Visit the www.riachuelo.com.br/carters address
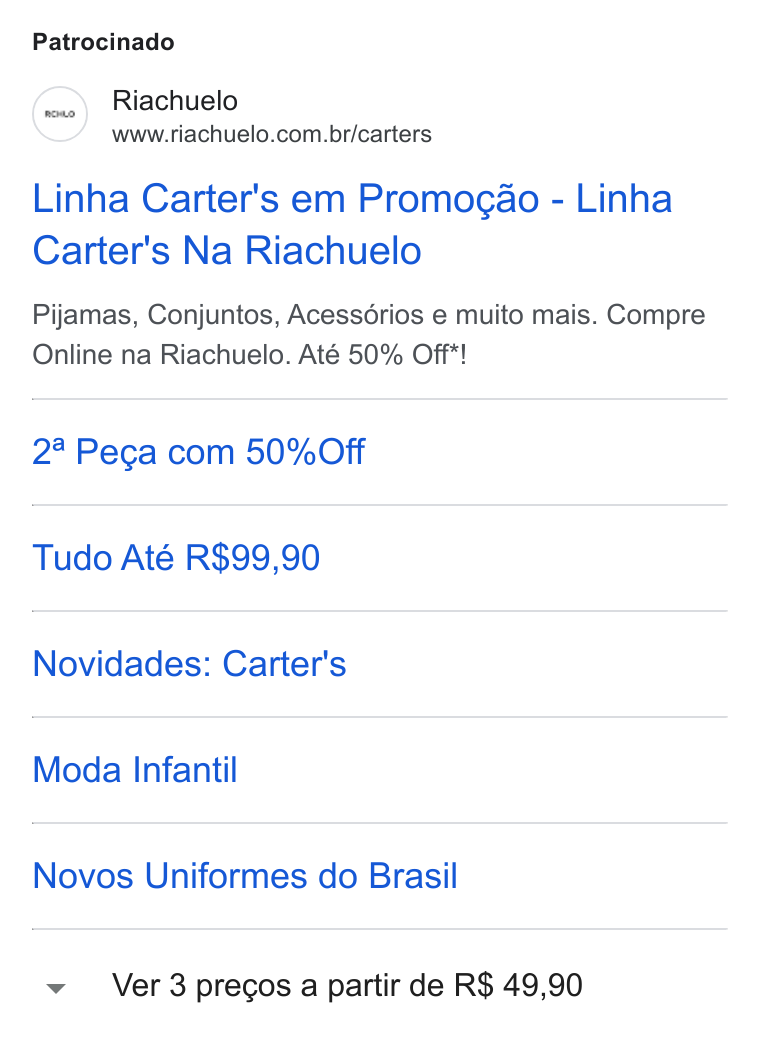 pyautogui.click(x=272, y=134)
